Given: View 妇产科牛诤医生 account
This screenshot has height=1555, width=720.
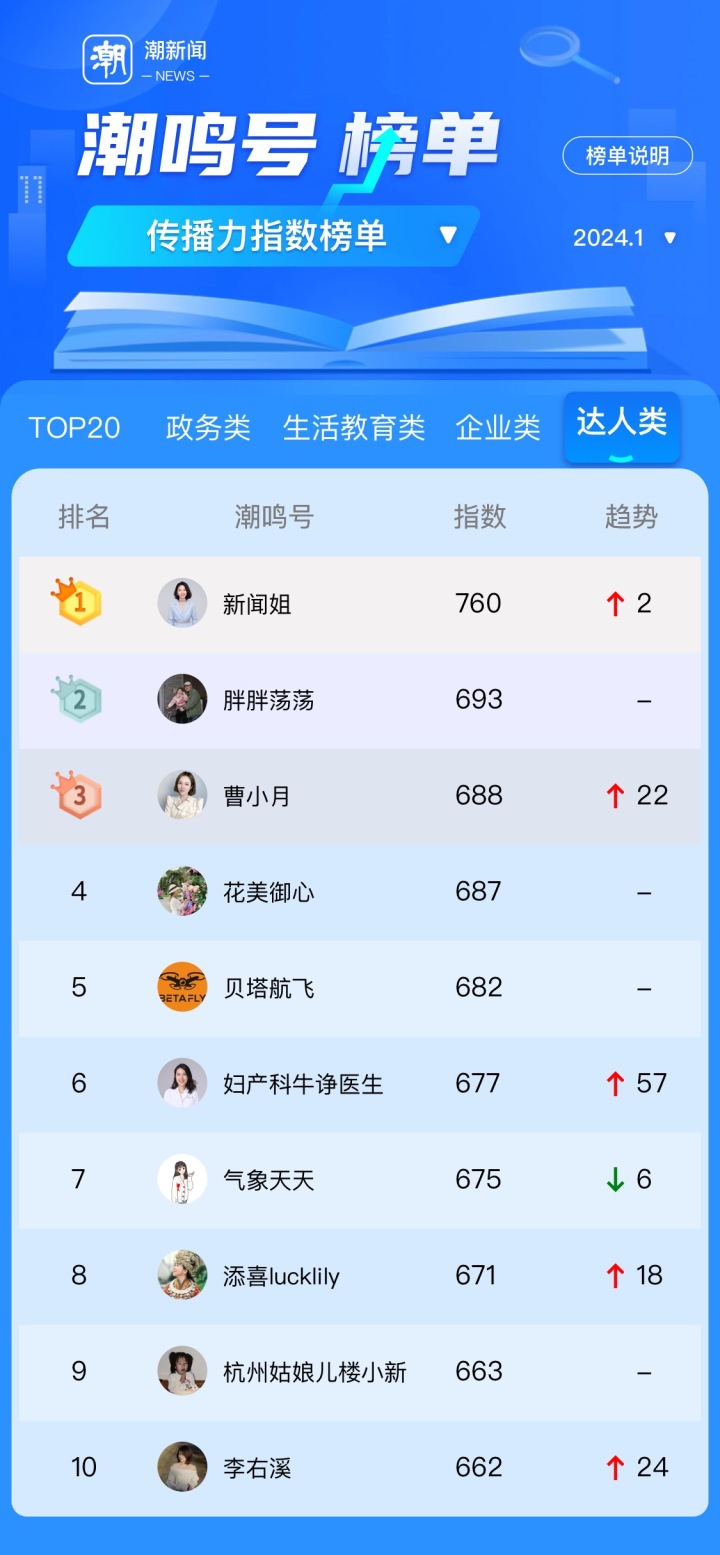Looking at the screenshot, I should (x=359, y=1084).
